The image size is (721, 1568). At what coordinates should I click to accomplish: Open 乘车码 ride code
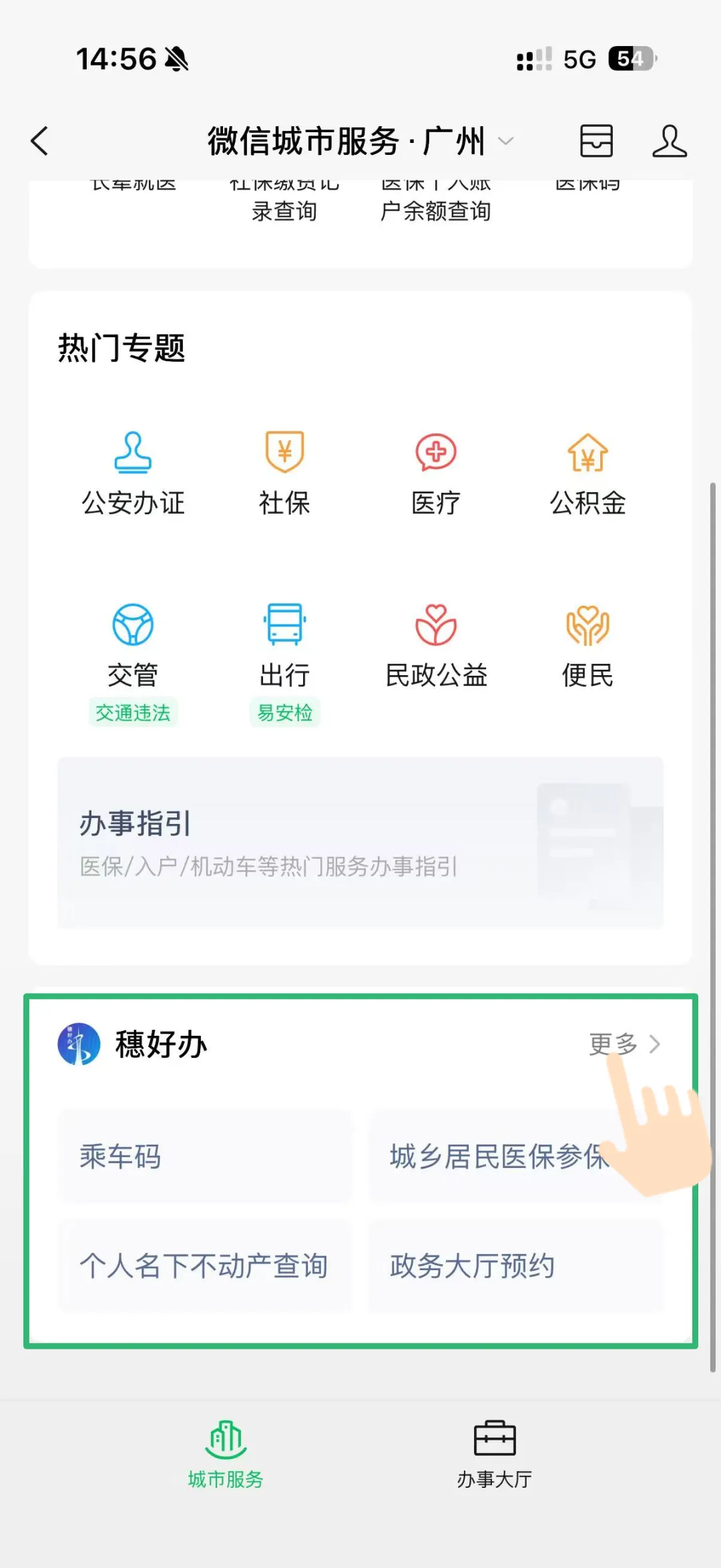pyautogui.click(x=205, y=1156)
